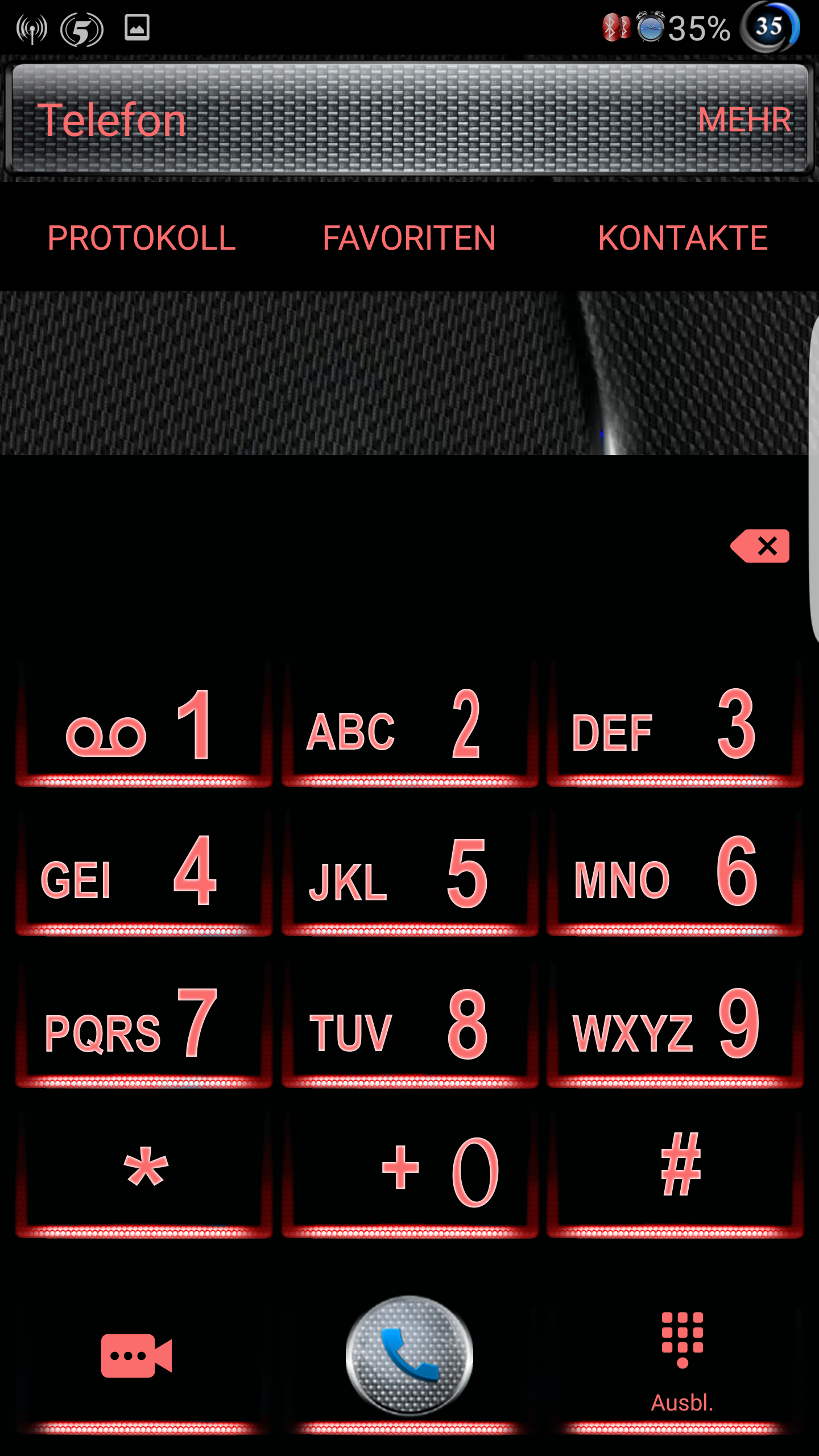Switch to the FAVORITEN tab
Image resolution: width=819 pixels, height=1456 pixels.
[409, 238]
